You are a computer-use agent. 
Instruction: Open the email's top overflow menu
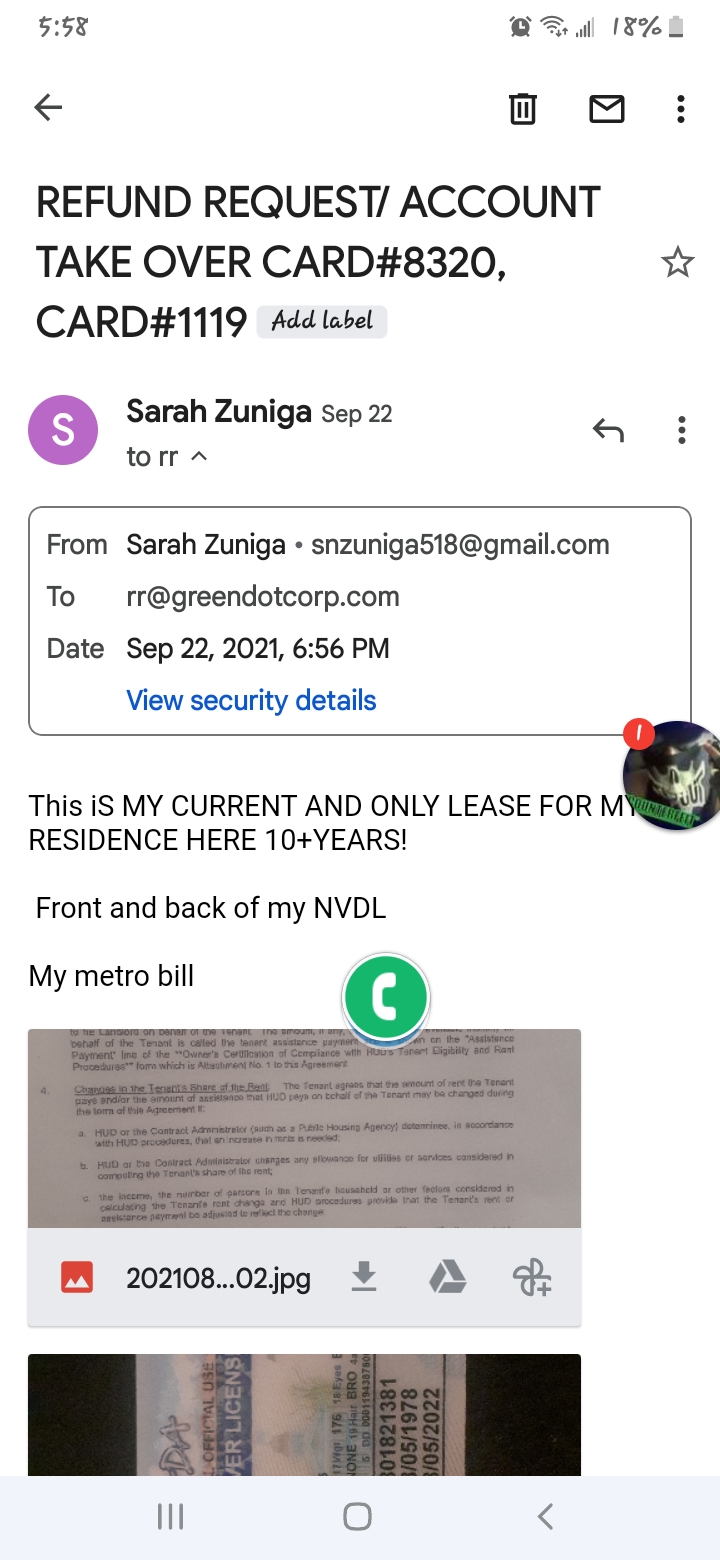coord(681,109)
